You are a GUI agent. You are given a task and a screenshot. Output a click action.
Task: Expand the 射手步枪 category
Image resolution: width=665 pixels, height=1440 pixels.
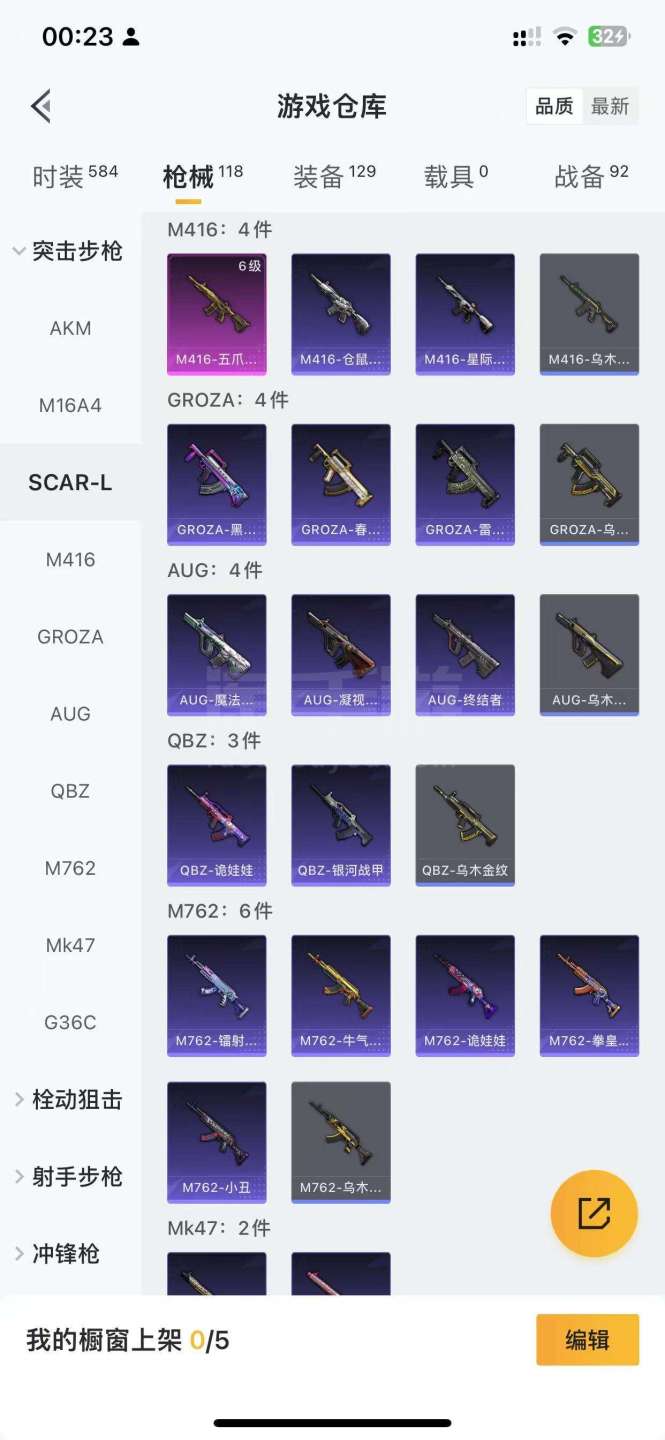68,1176
